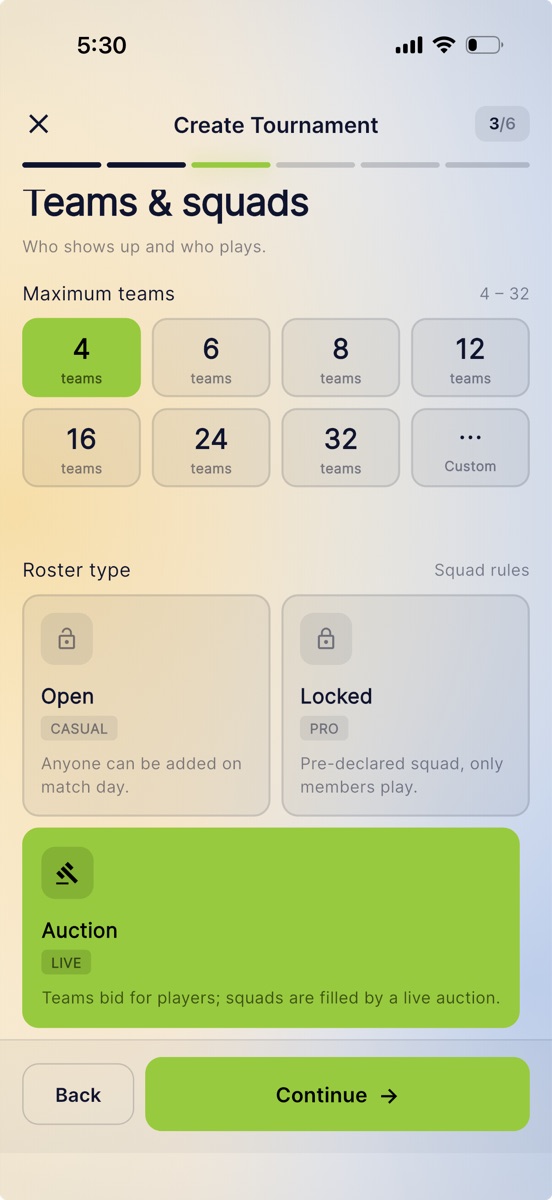The width and height of the screenshot is (552, 1200).
Task: Continue to the next step
Action: (x=337, y=1095)
